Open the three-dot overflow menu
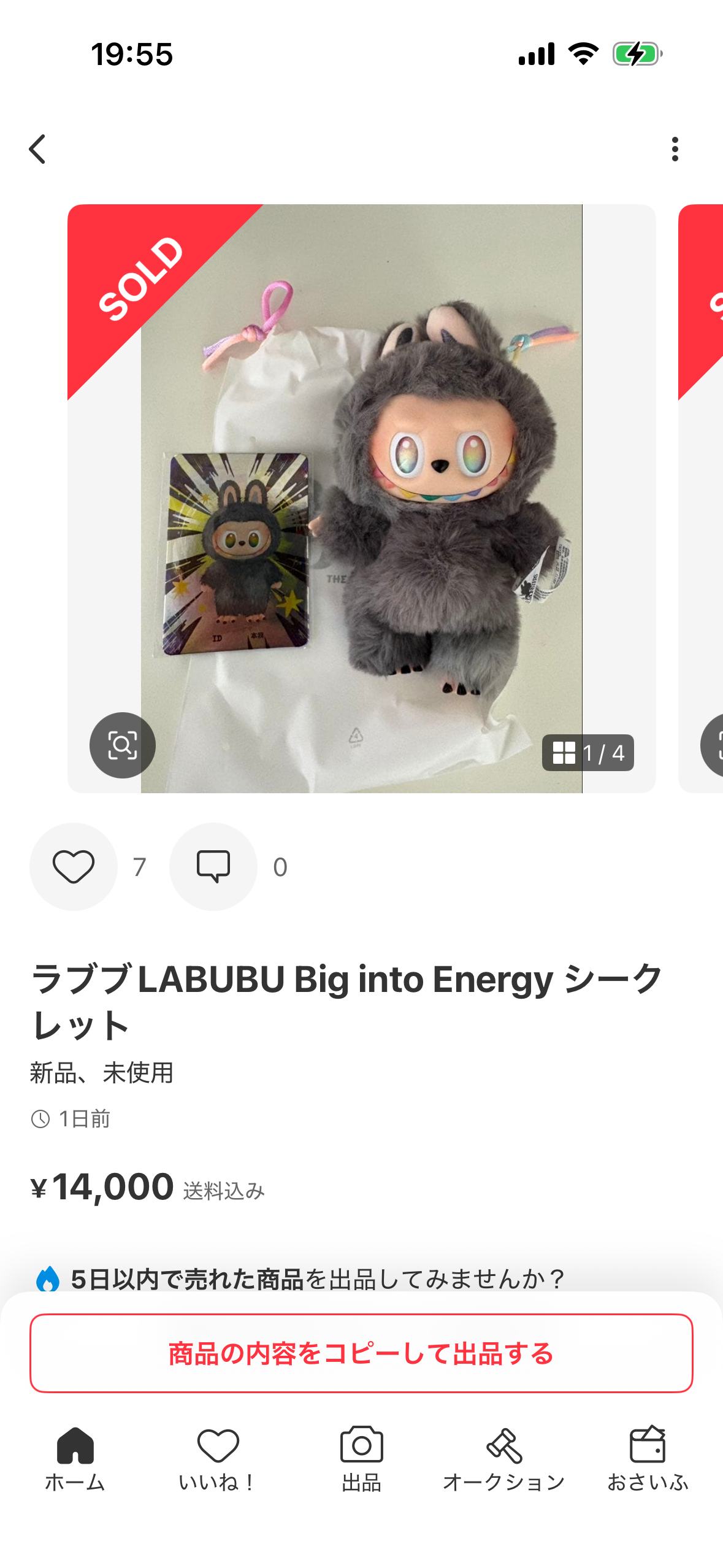Screen dimensions: 723x1568 click(x=675, y=149)
